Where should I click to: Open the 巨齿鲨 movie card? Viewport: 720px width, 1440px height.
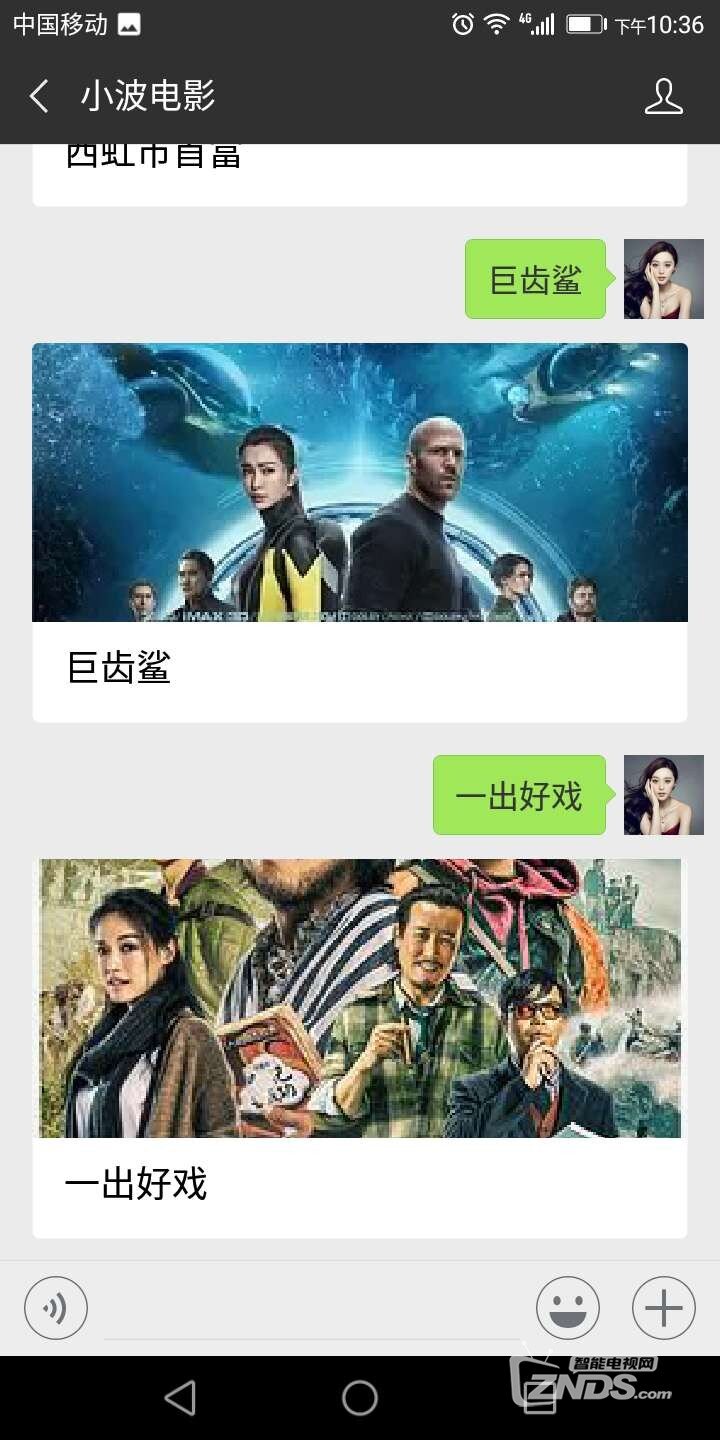(359, 532)
